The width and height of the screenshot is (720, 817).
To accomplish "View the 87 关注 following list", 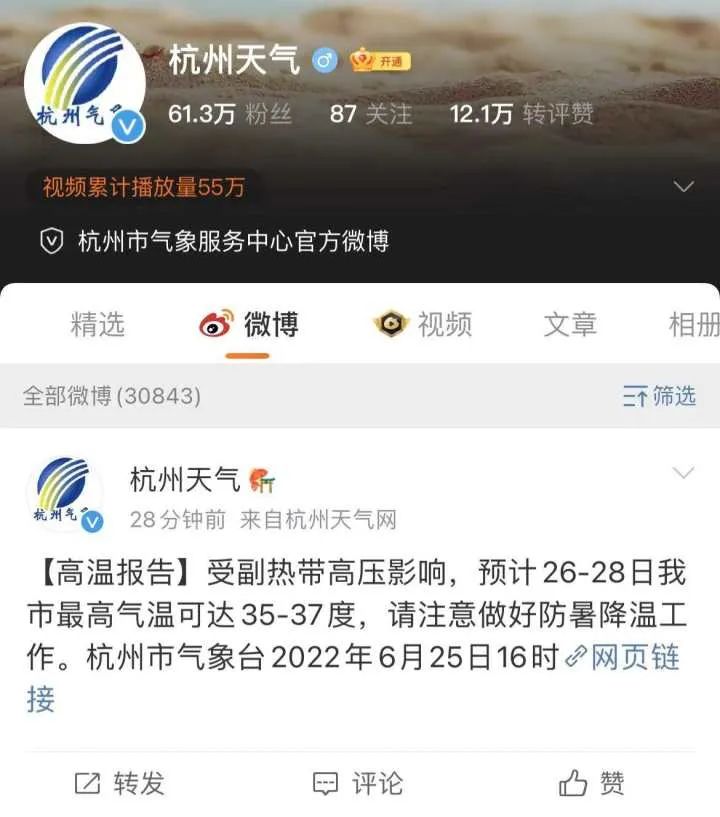I will 370,114.
